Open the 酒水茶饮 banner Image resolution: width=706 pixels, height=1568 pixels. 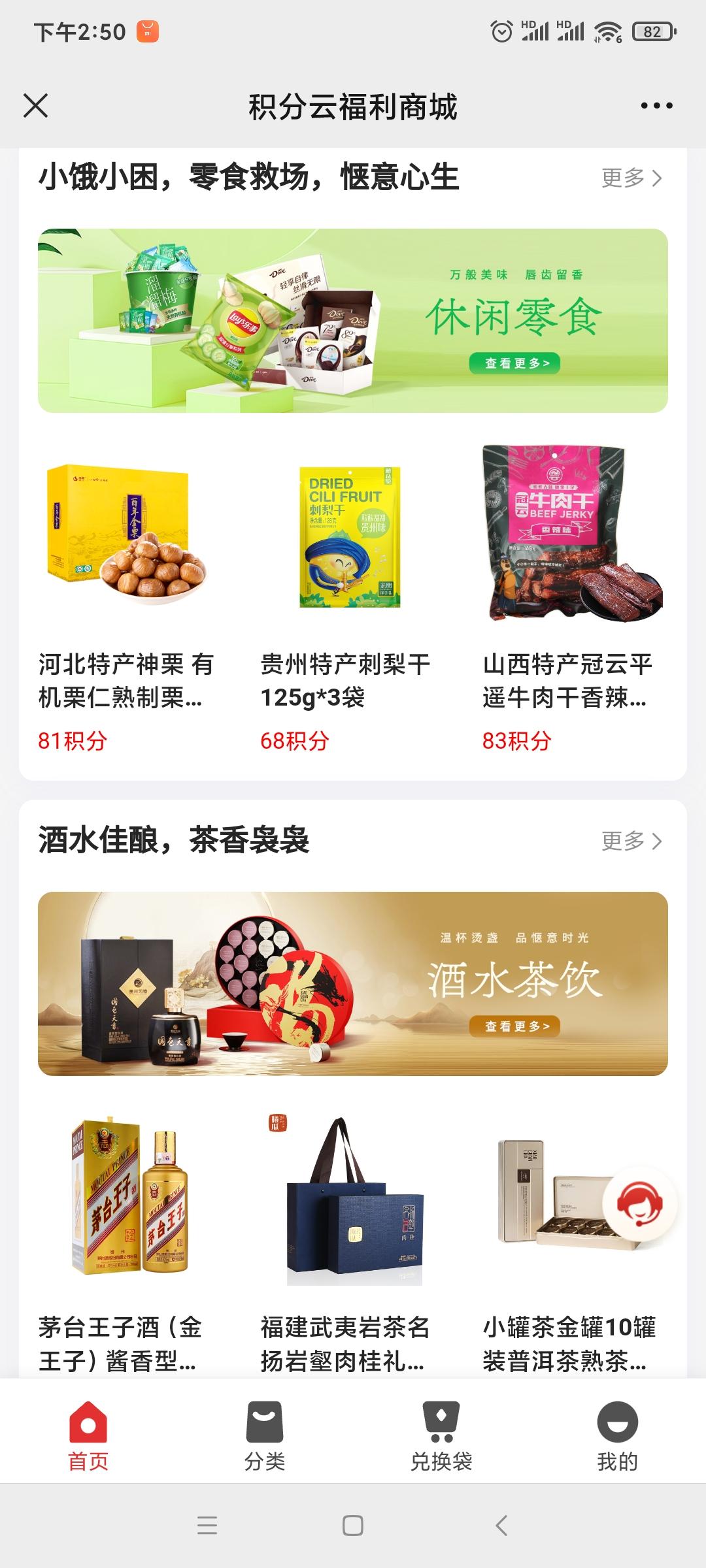click(x=353, y=984)
